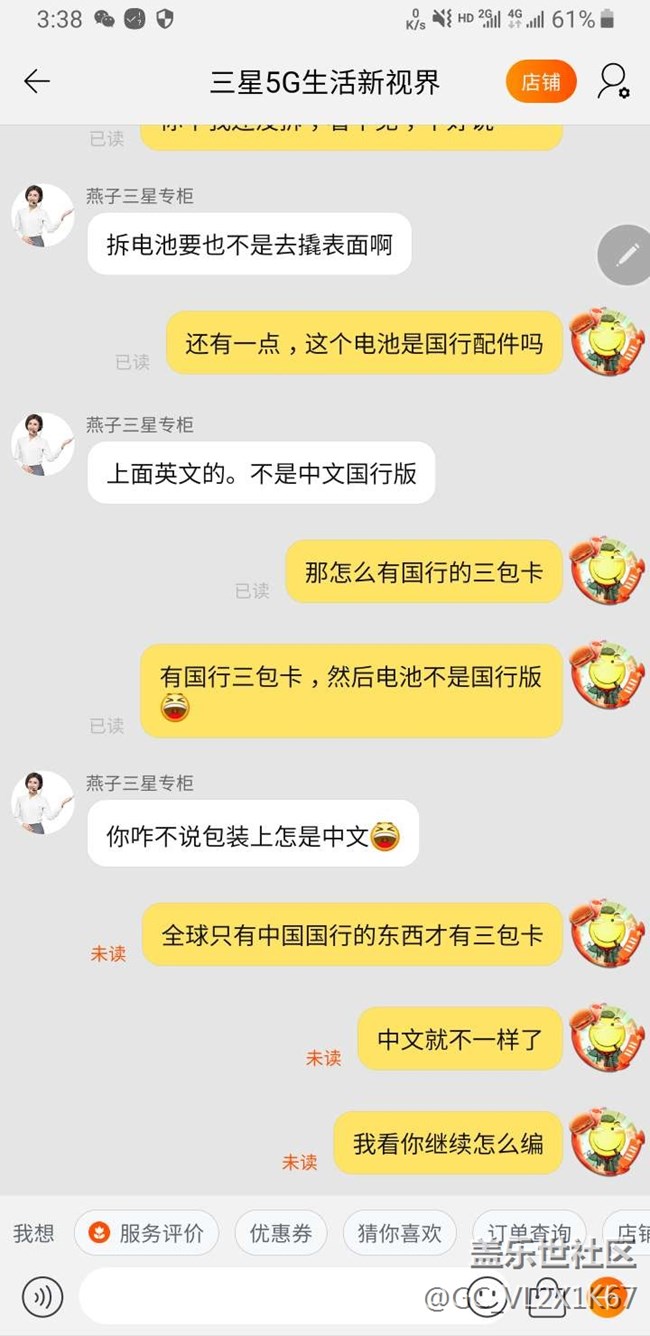Open the 店铺 store page button

(x=541, y=82)
